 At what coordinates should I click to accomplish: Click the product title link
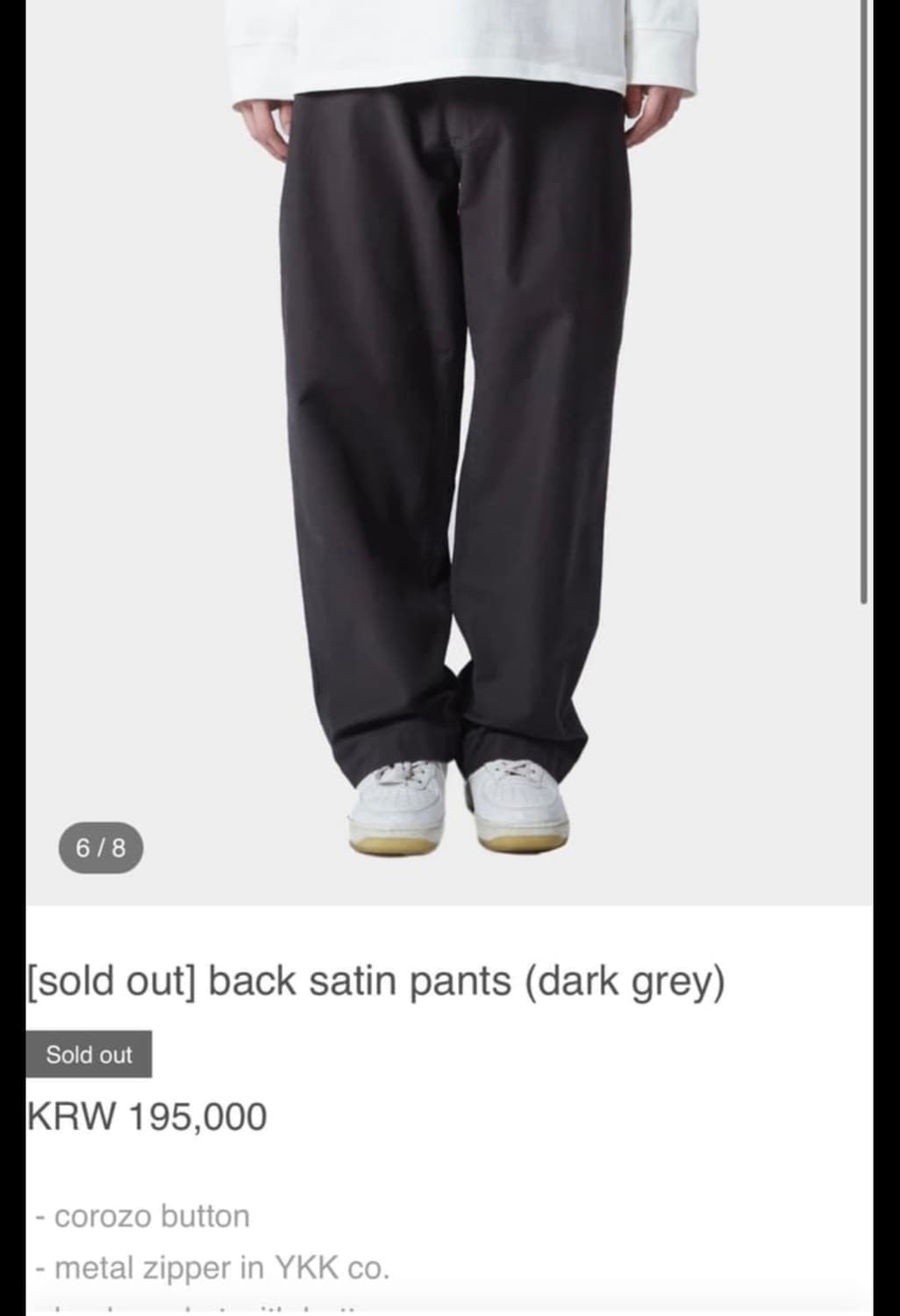tap(375, 981)
